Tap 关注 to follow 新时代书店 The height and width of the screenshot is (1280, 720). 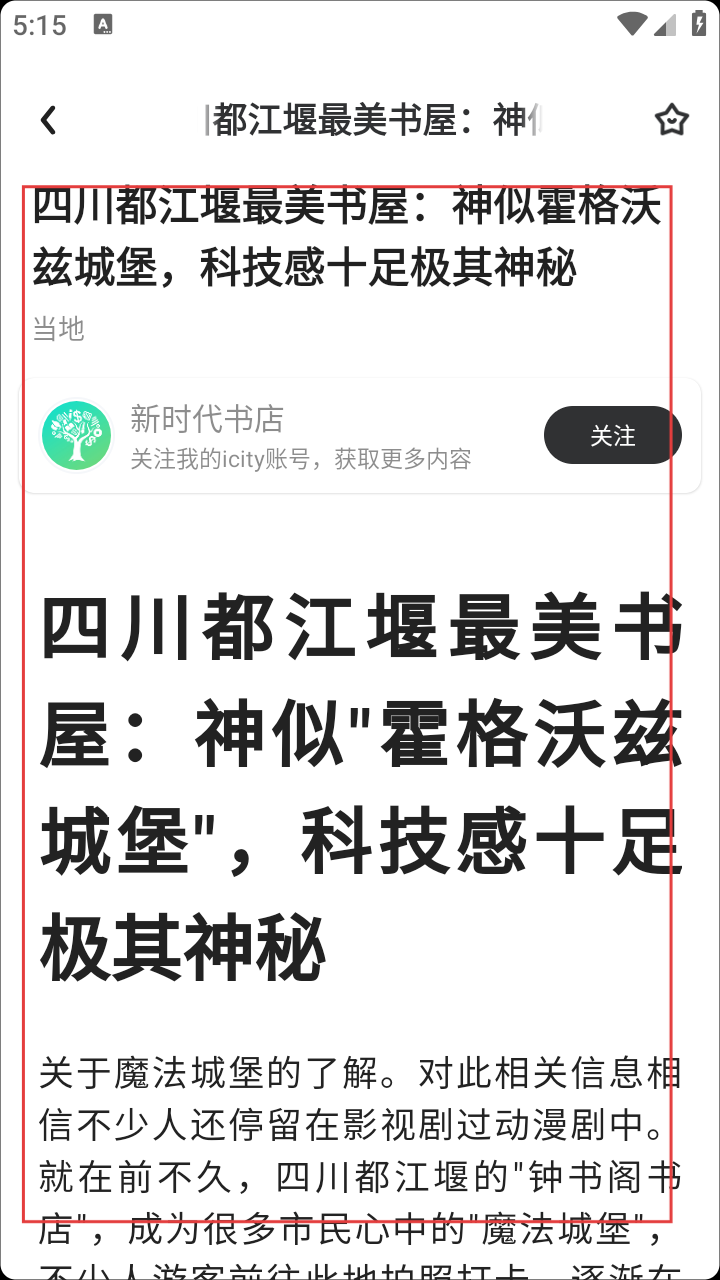point(612,436)
